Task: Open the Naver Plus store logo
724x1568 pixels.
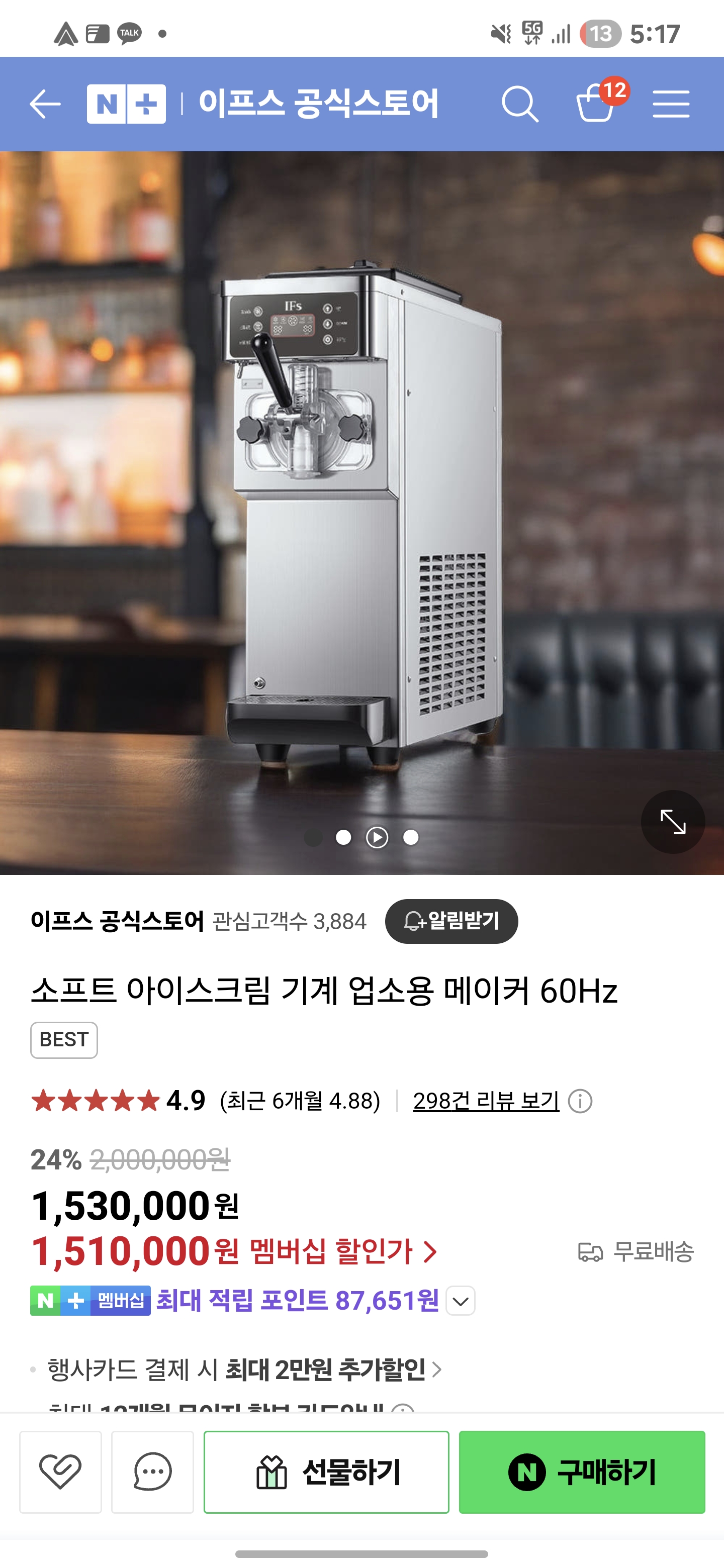Action: 126,104
